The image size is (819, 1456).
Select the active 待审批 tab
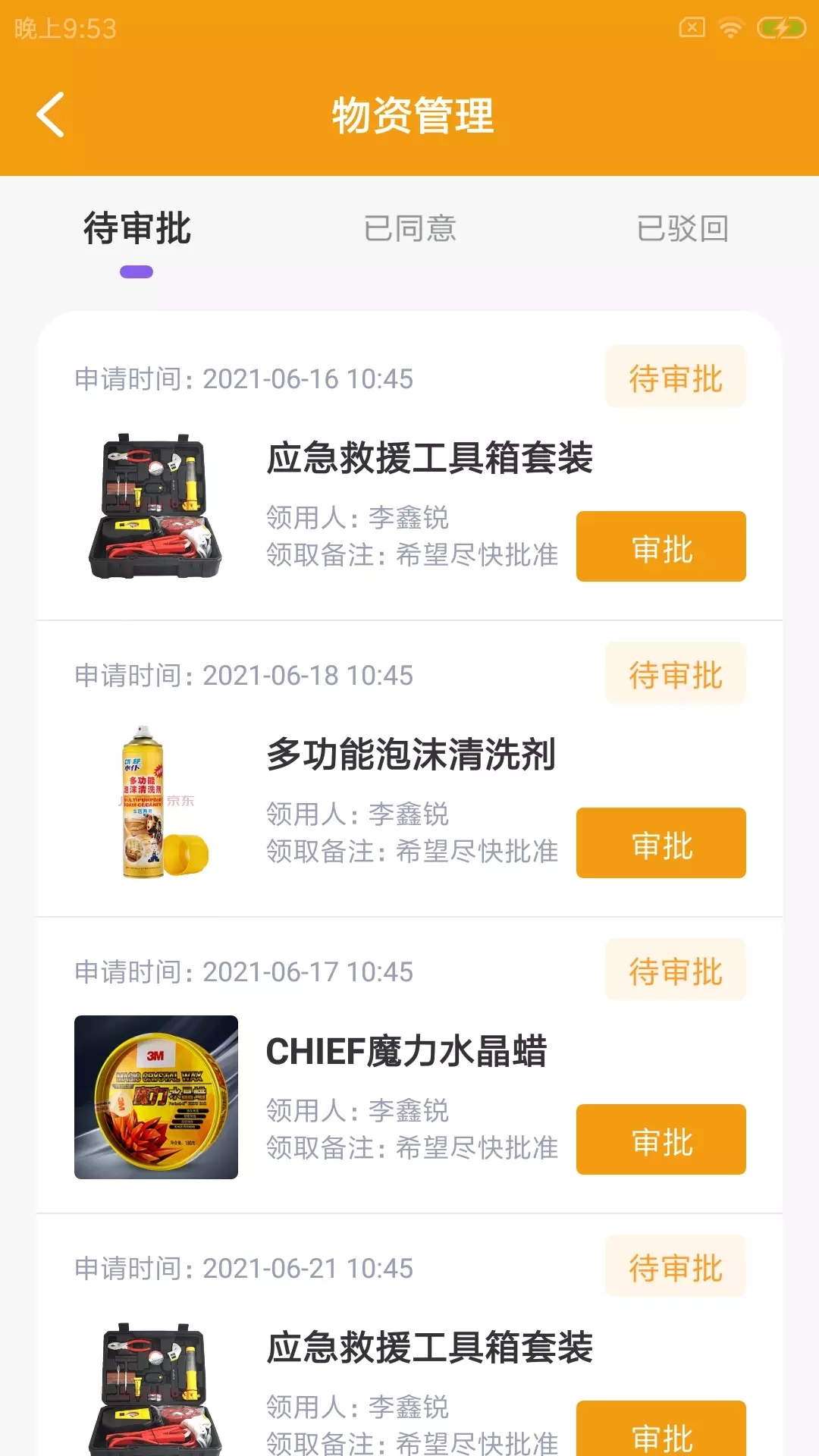136,230
